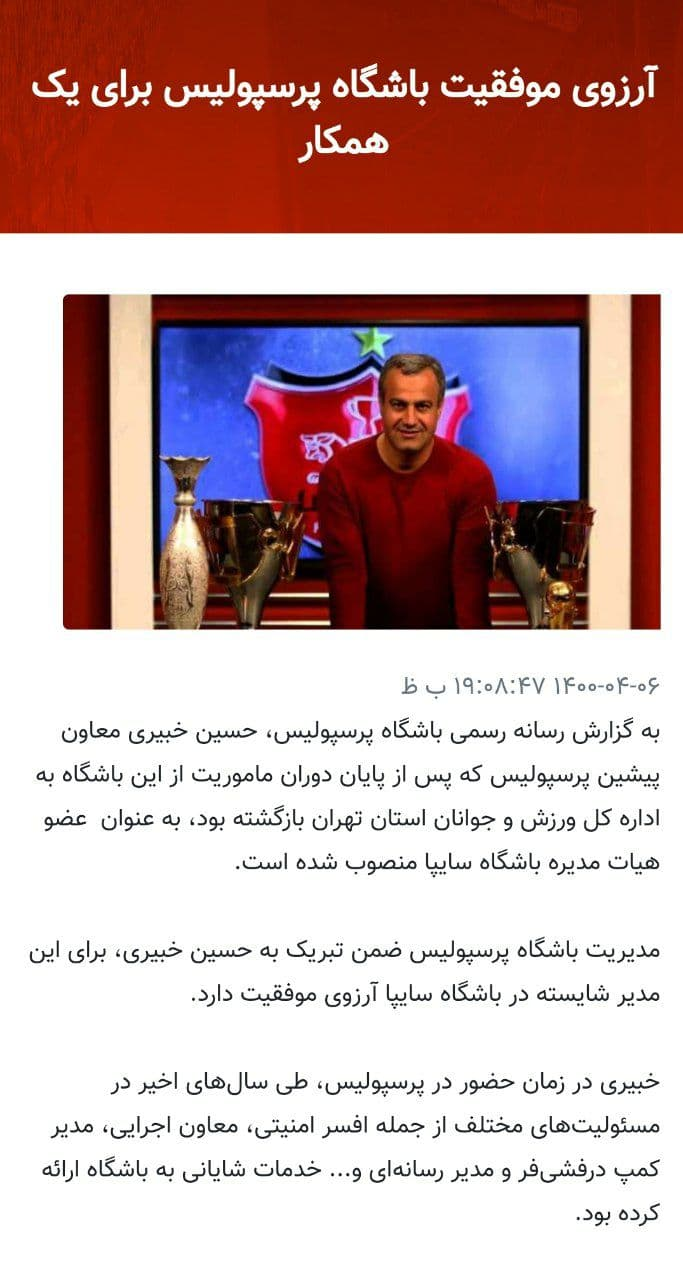This screenshot has height=1276, width=683.
Task: Open the article photo of Hossein Khabiri
Action: (x=362, y=461)
